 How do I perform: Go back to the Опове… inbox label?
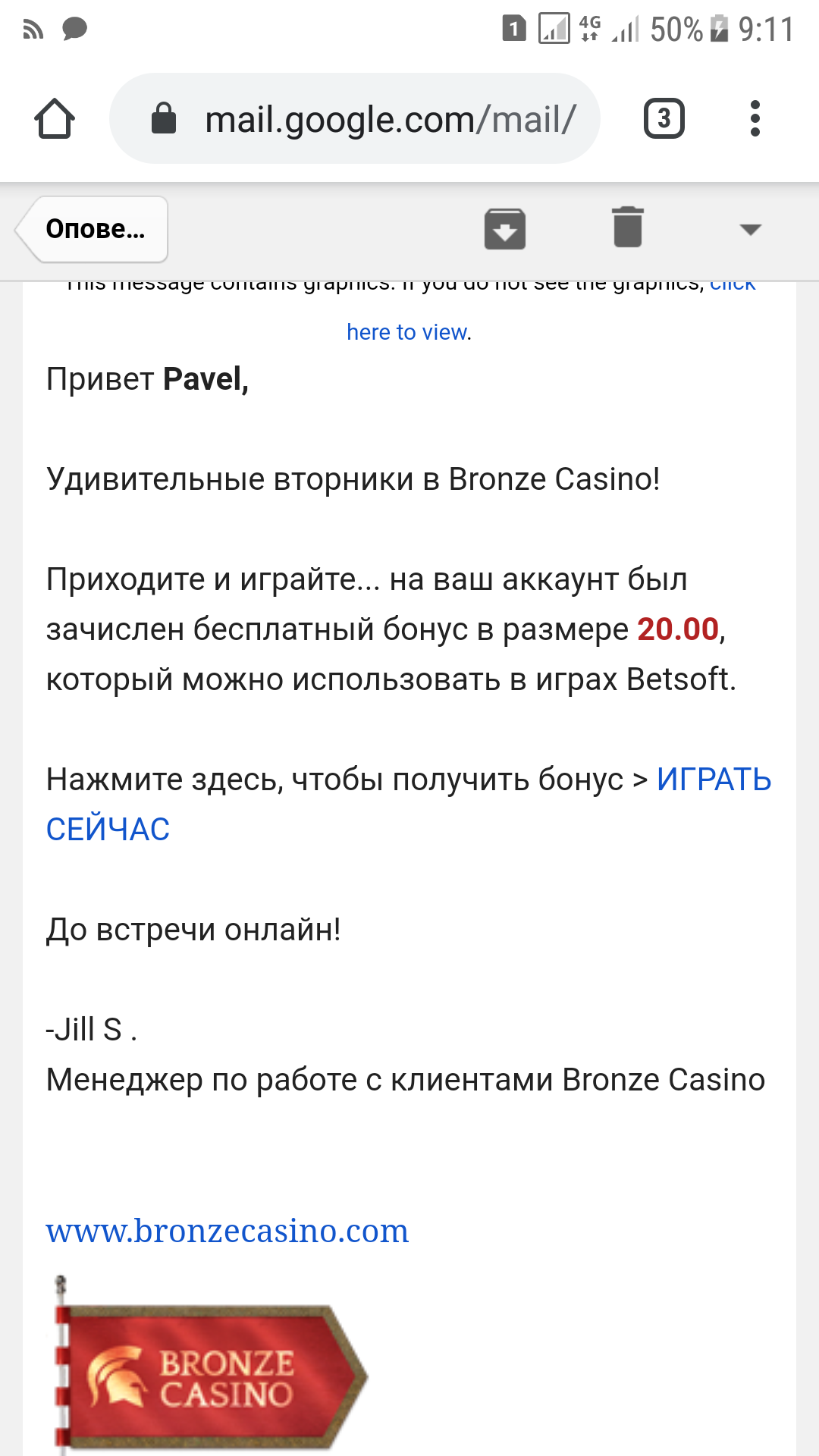93,229
